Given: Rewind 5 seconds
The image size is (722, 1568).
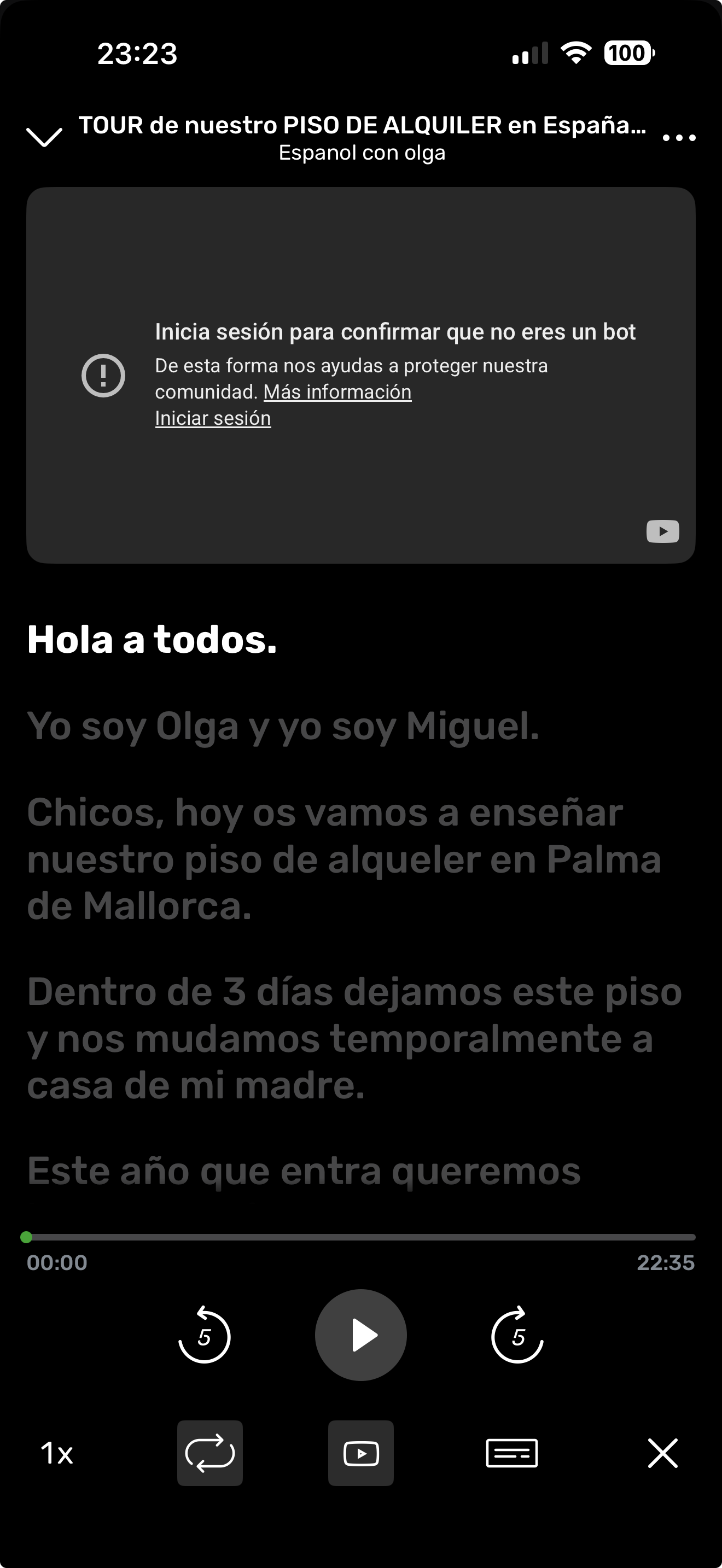Looking at the screenshot, I should pyautogui.click(x=205, y=1336).
